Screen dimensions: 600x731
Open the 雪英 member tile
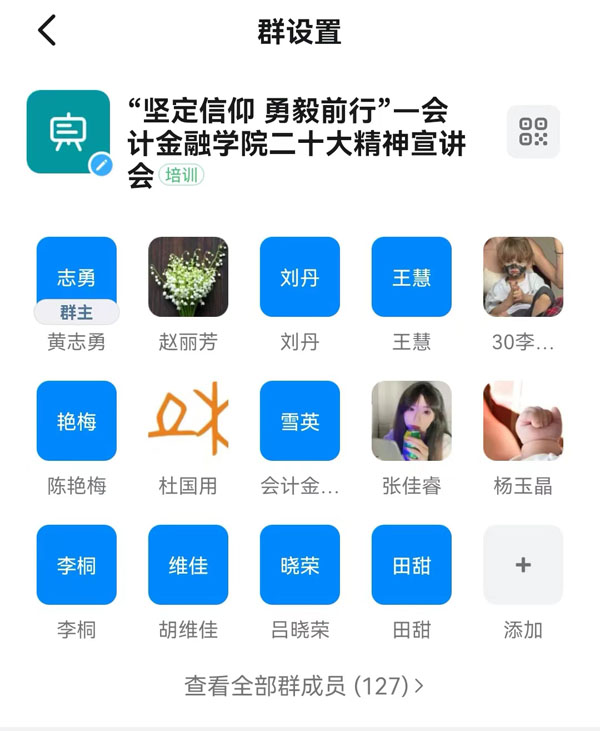pyautogui.click(x=300, y=421)
